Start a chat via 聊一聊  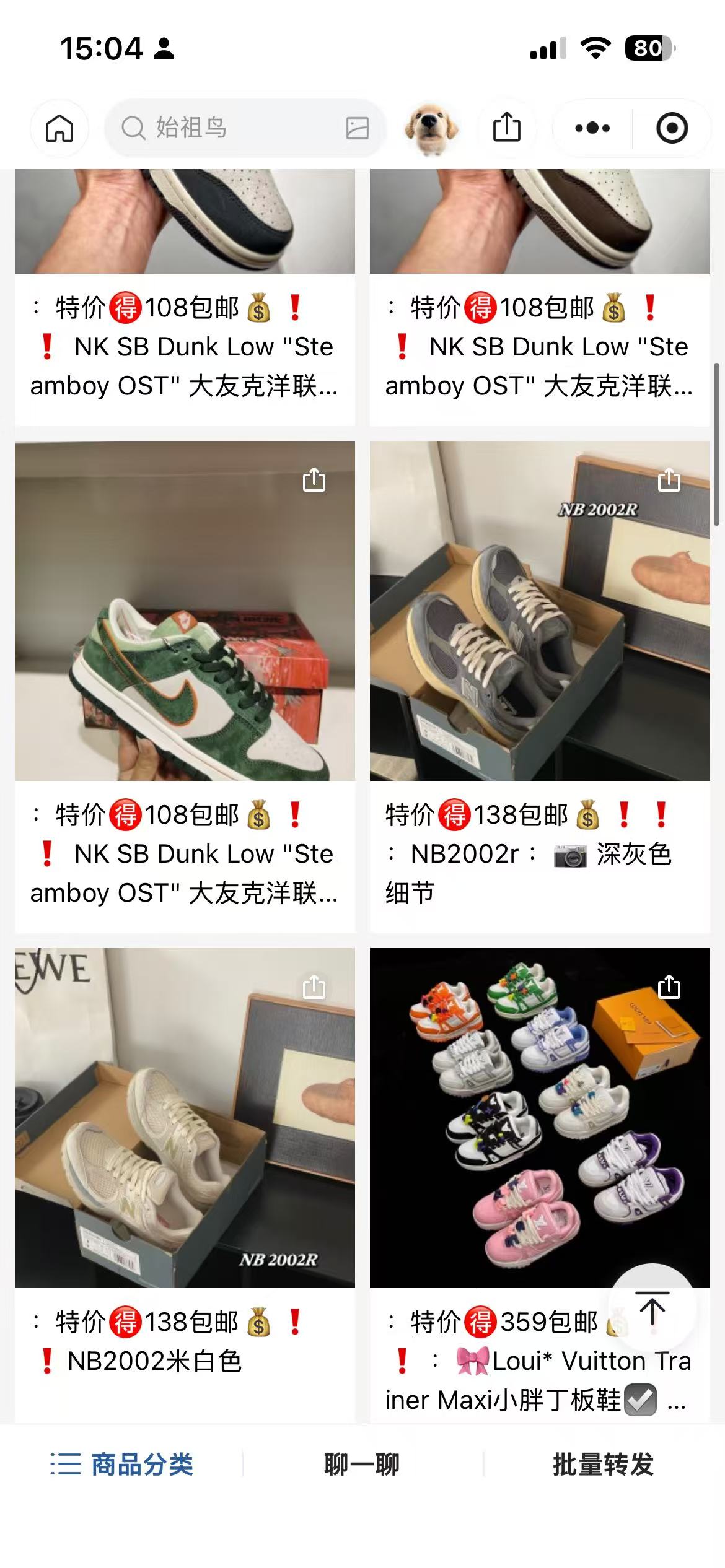(x=362, y=1465)
